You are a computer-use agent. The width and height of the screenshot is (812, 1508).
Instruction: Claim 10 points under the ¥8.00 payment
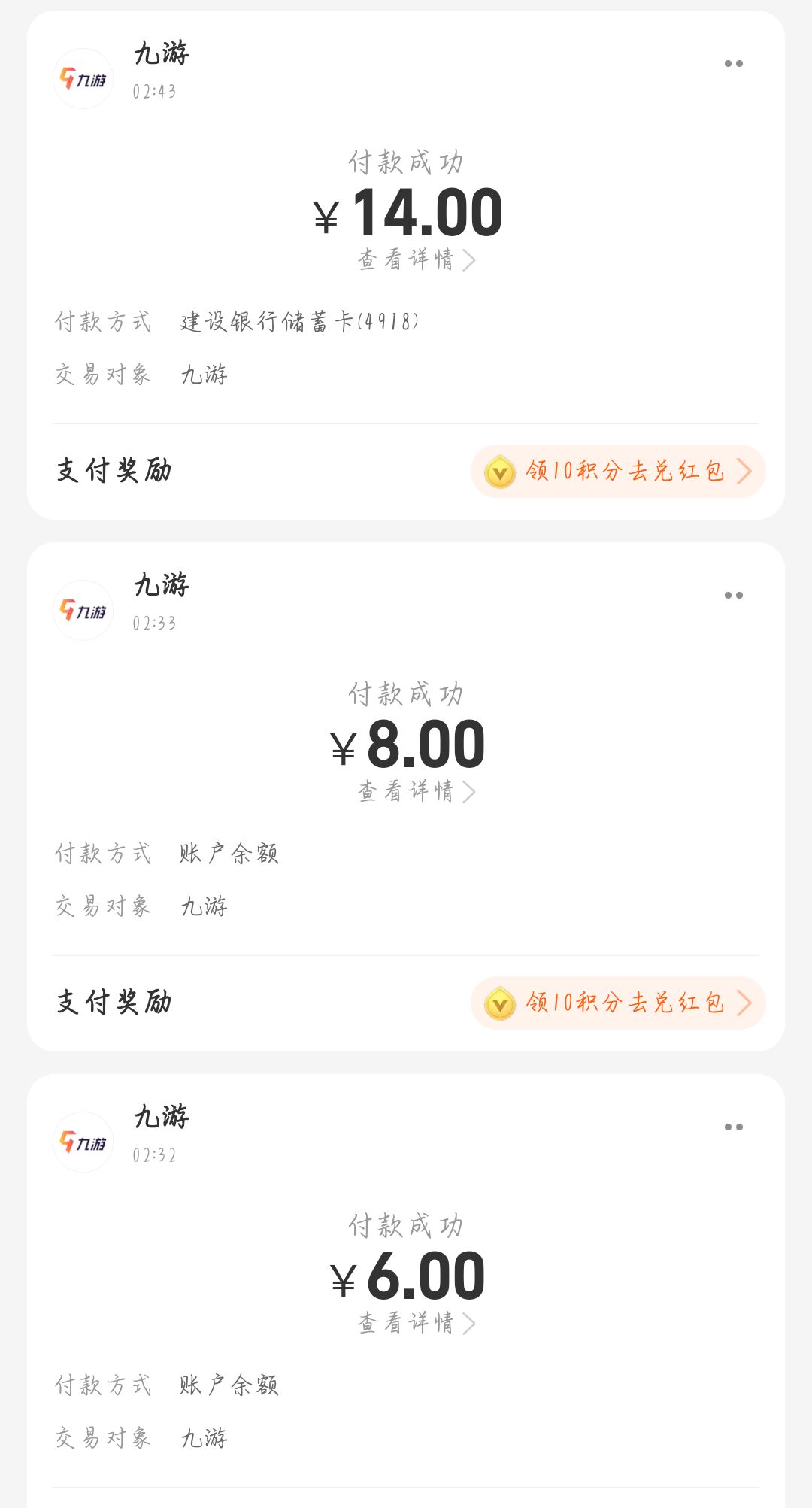pyautogui.click(x=618, y=1003)
